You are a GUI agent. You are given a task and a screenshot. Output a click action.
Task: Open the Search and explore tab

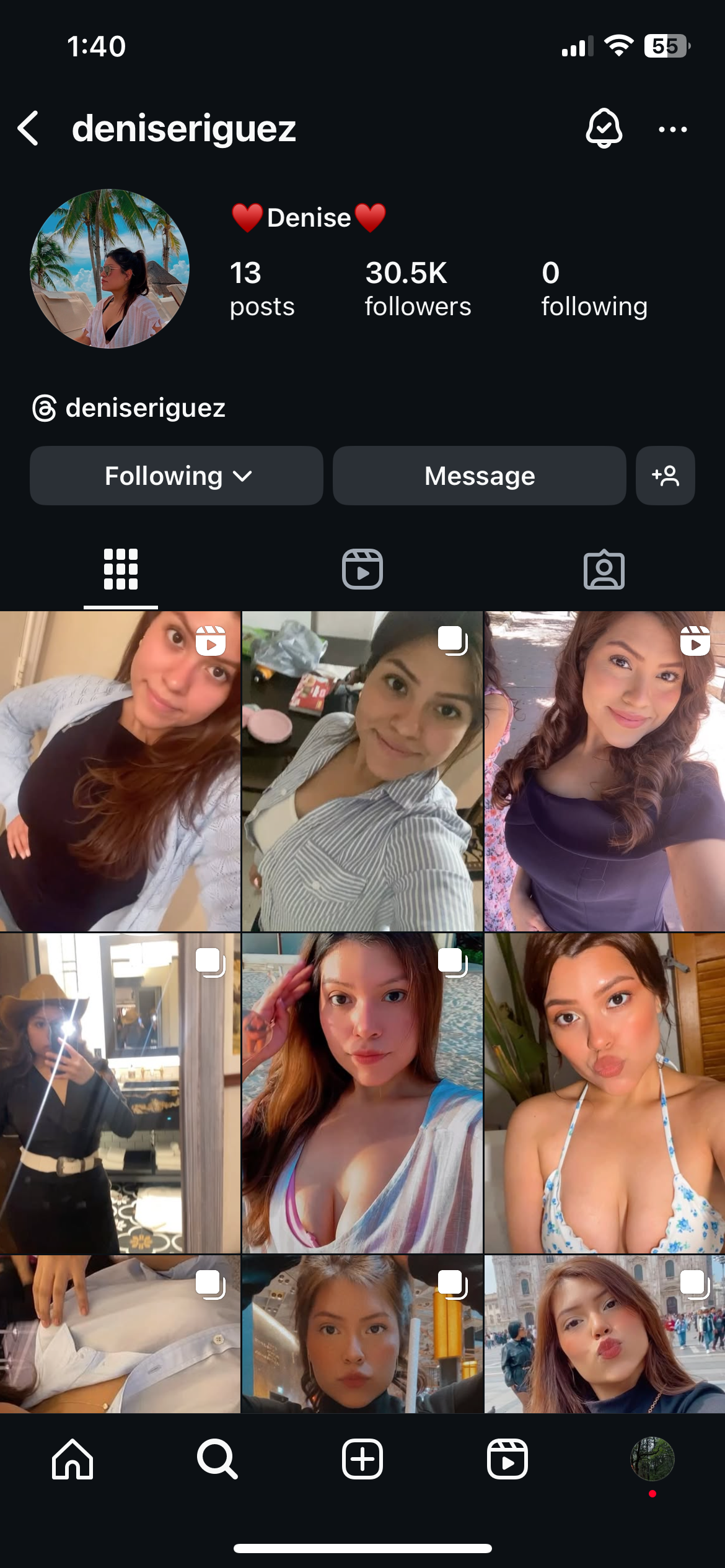point(217,1459)
